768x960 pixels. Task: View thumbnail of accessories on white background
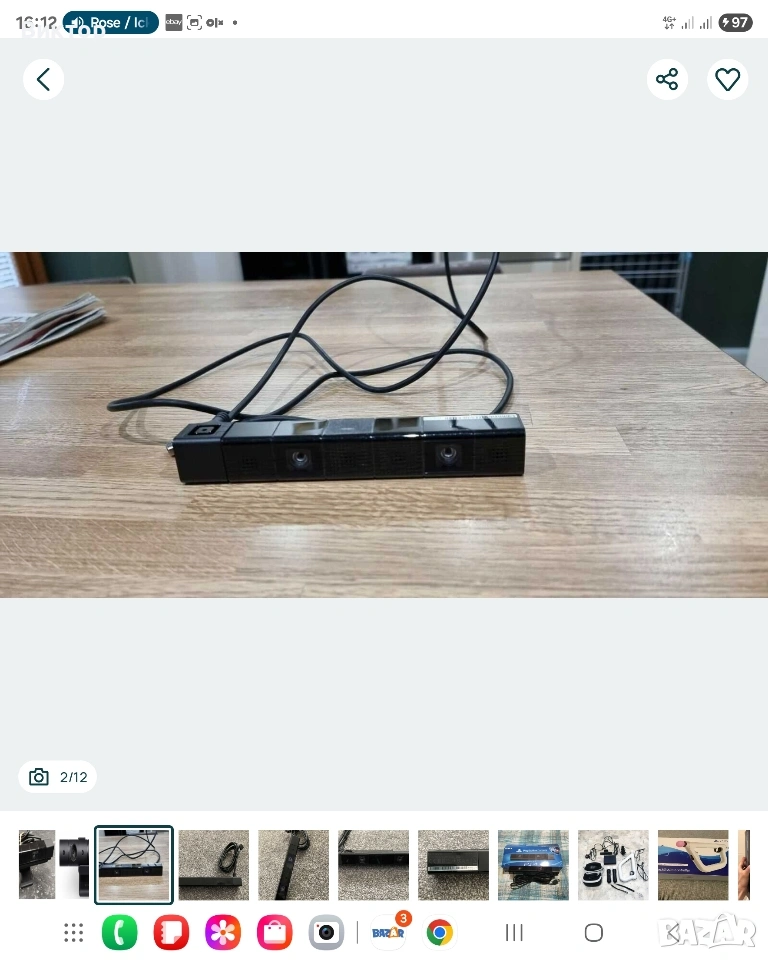click(x=613, y=865)
